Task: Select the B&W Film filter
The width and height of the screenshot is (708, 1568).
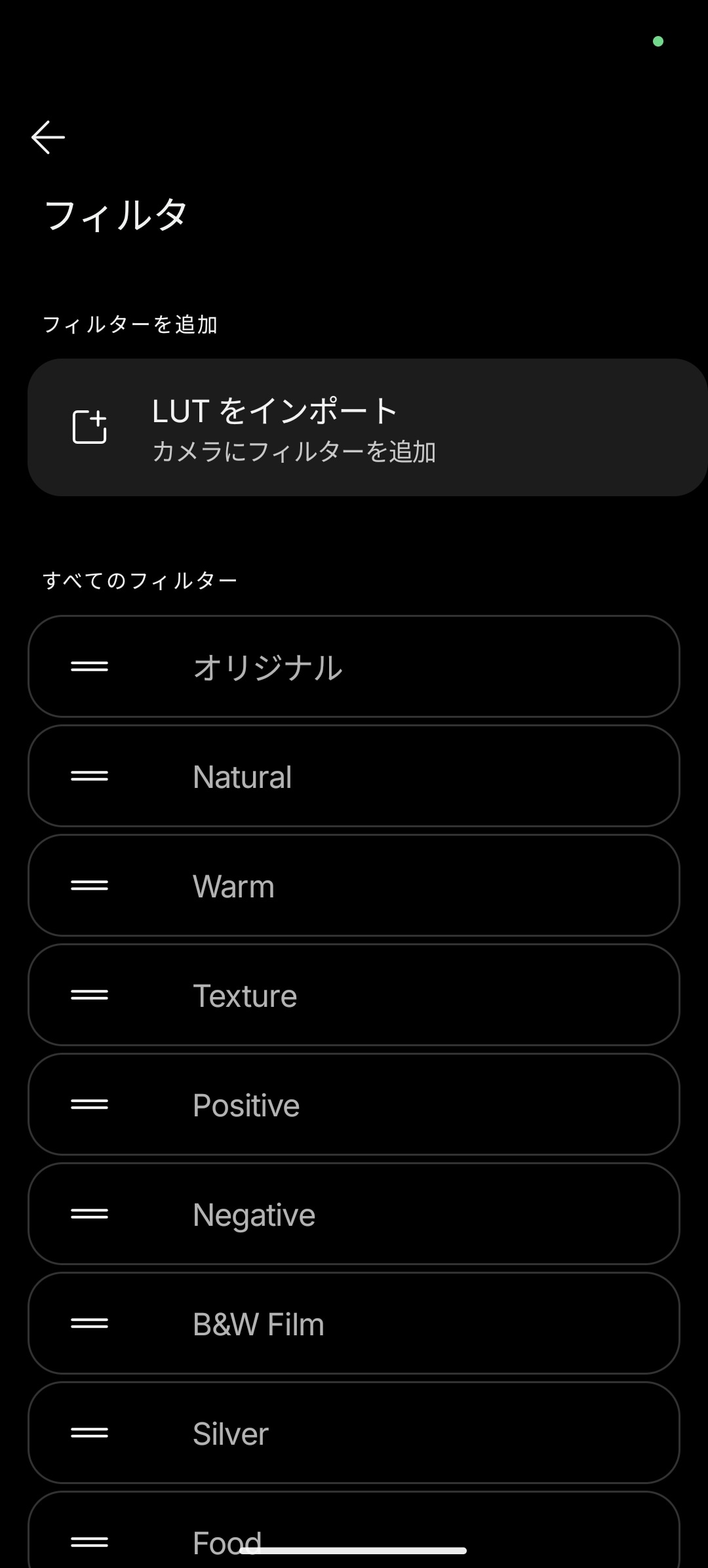Action: (x=354, y=1323)
